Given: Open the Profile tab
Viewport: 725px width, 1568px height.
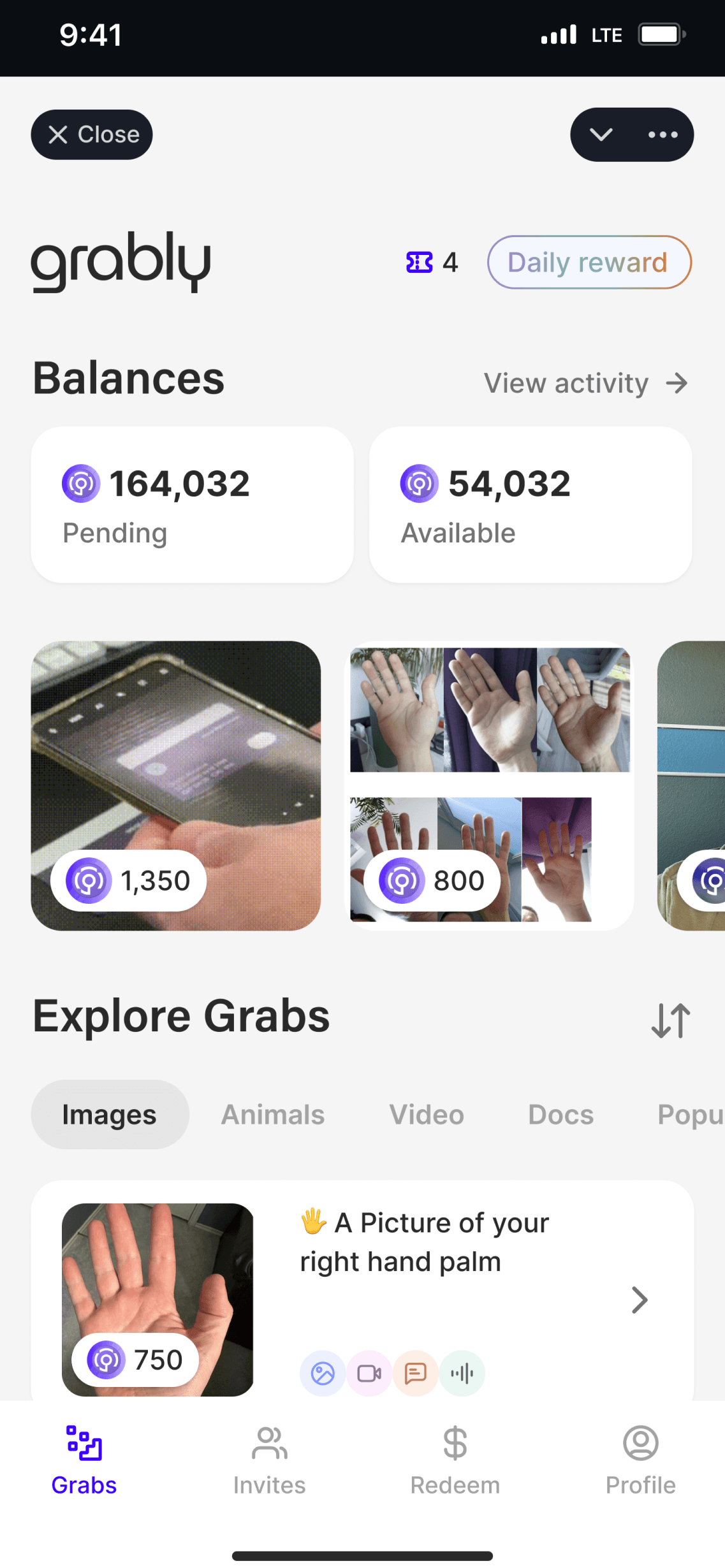Looking at the screenshot, I should coord(640,1460).
